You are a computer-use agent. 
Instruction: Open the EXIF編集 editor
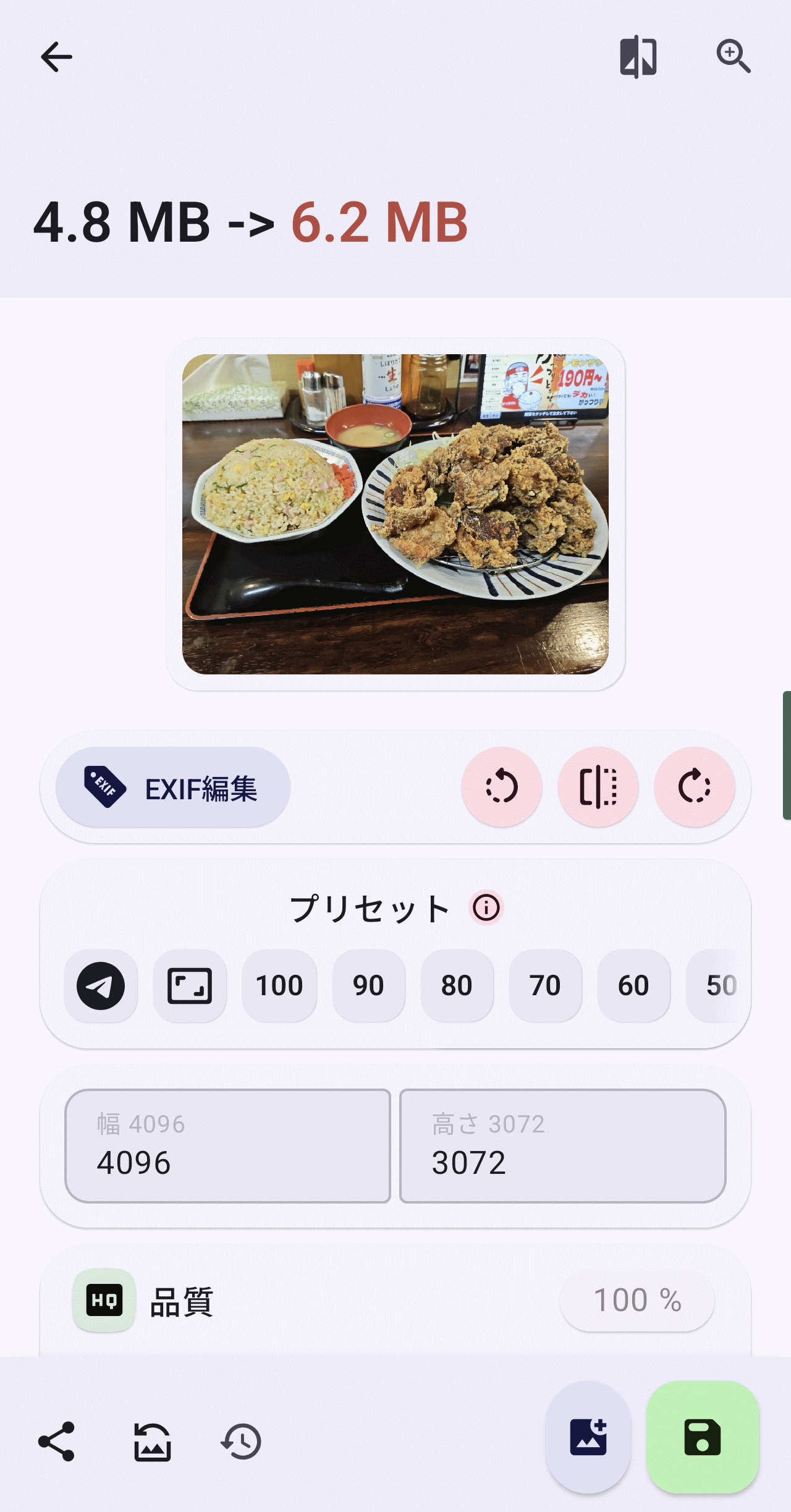tap(173, 787)
